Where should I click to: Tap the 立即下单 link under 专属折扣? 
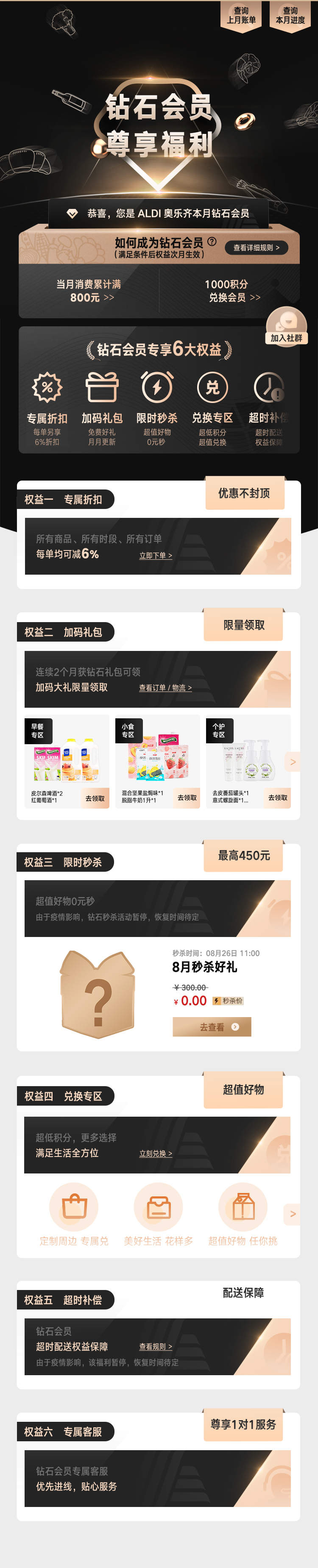(155, 555)
